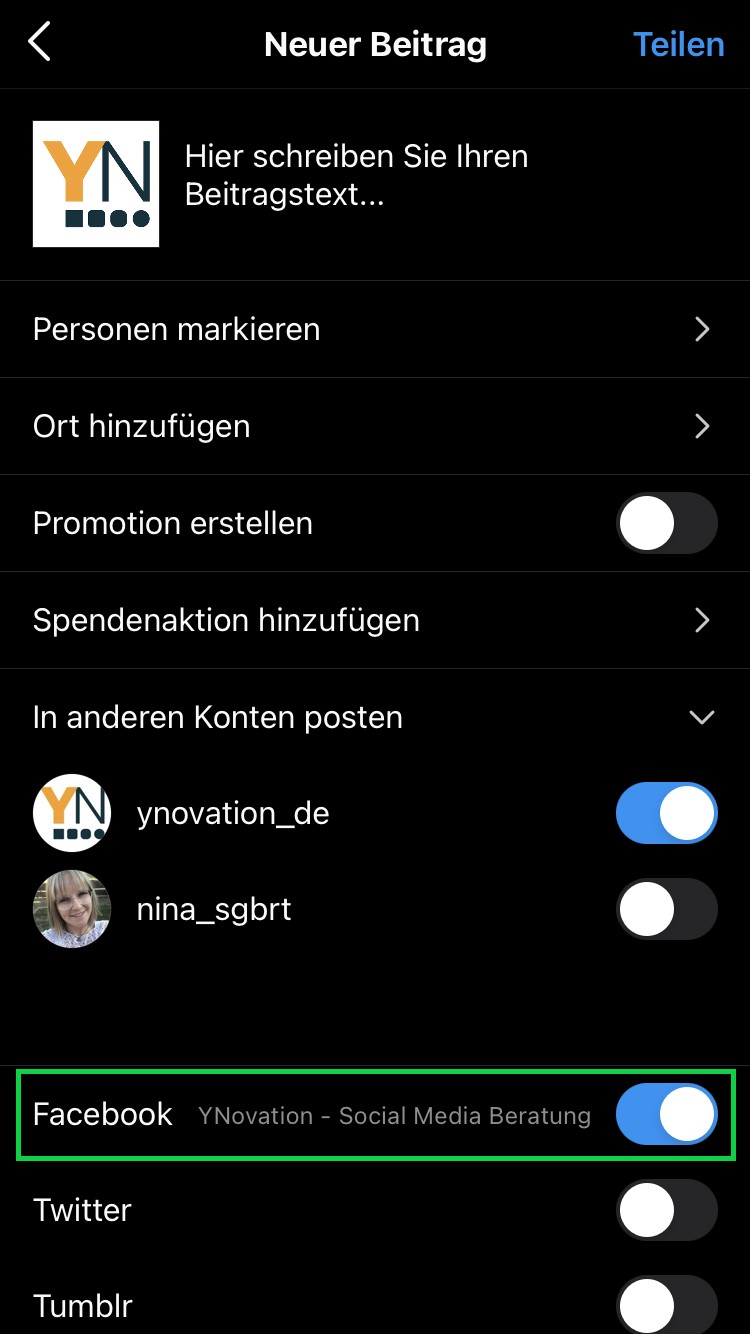
Task: Tap Teilen to share the post
Action: click(x=678, y=44)
